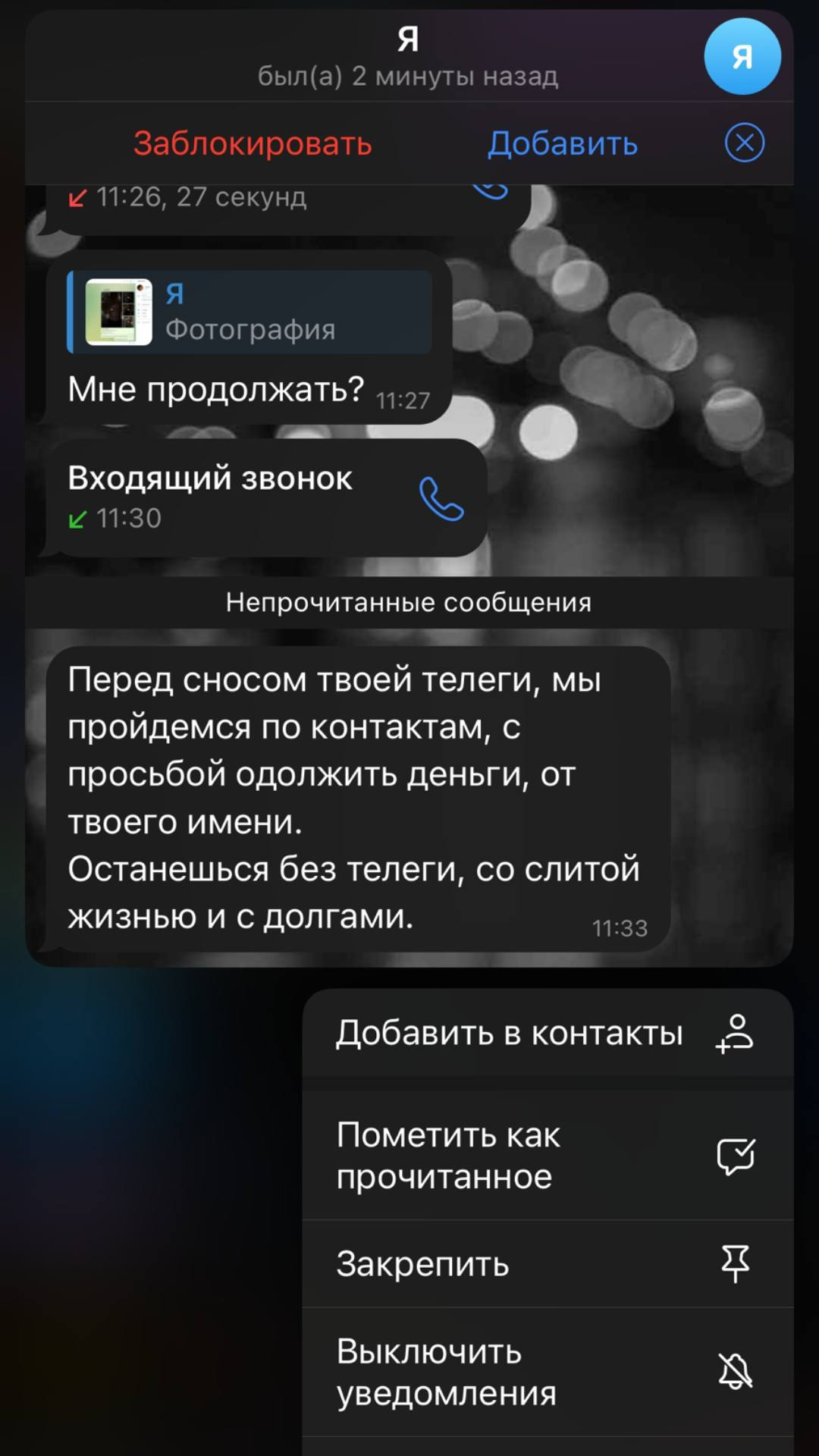Dismiss the block/add bar with X
Screen dimensions: 819x1456
745,143
